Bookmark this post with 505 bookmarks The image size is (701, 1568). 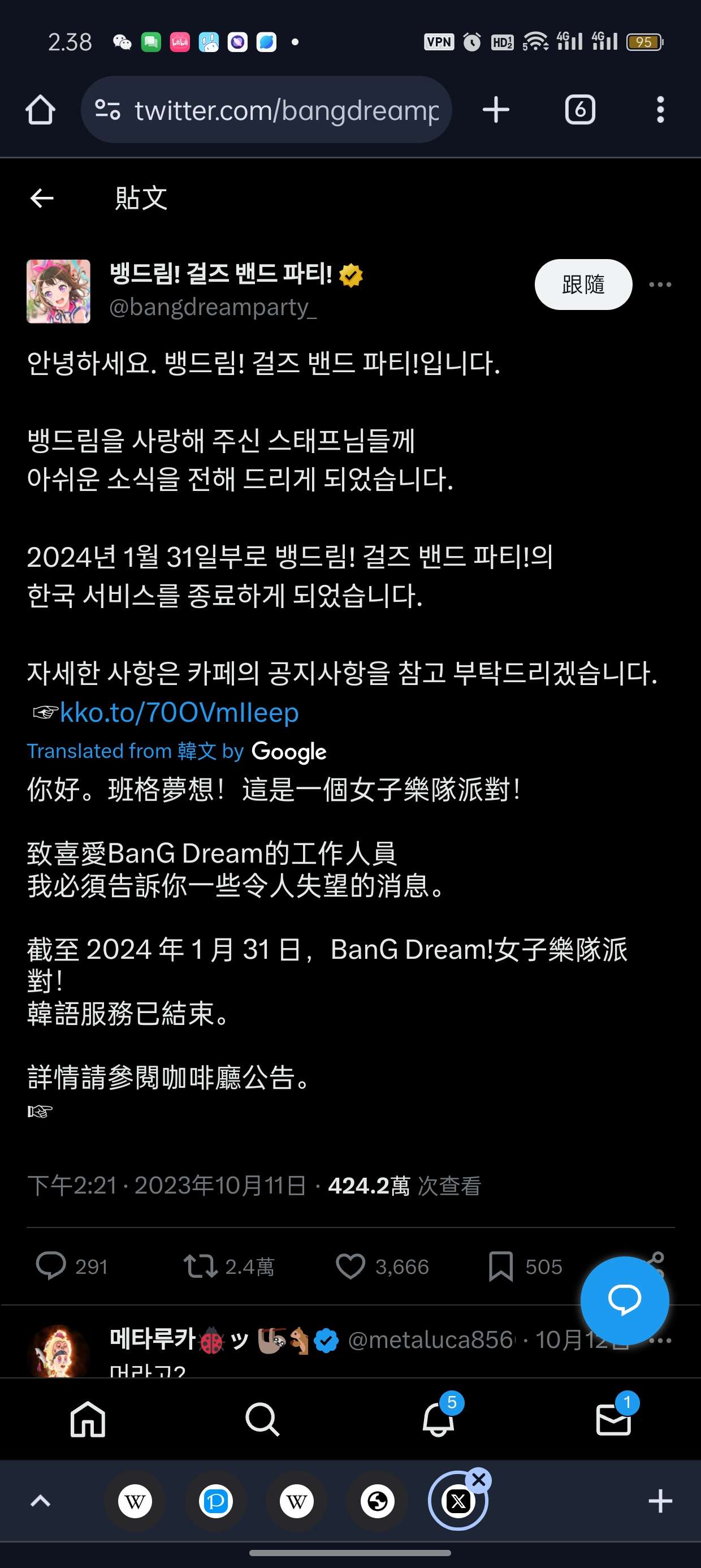point(525,1266)
